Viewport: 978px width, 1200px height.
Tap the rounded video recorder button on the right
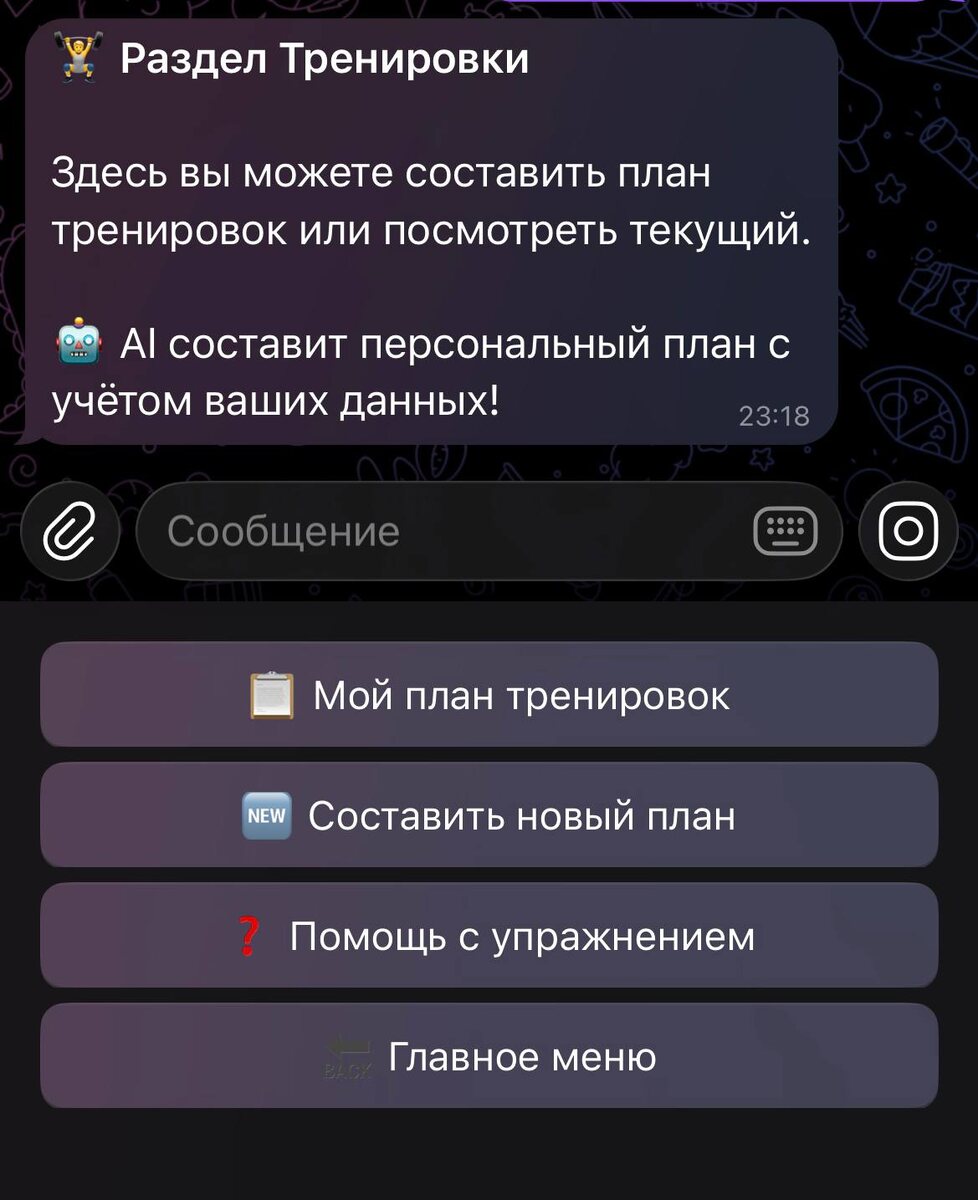pyautogui.click(x=908, y=531)
